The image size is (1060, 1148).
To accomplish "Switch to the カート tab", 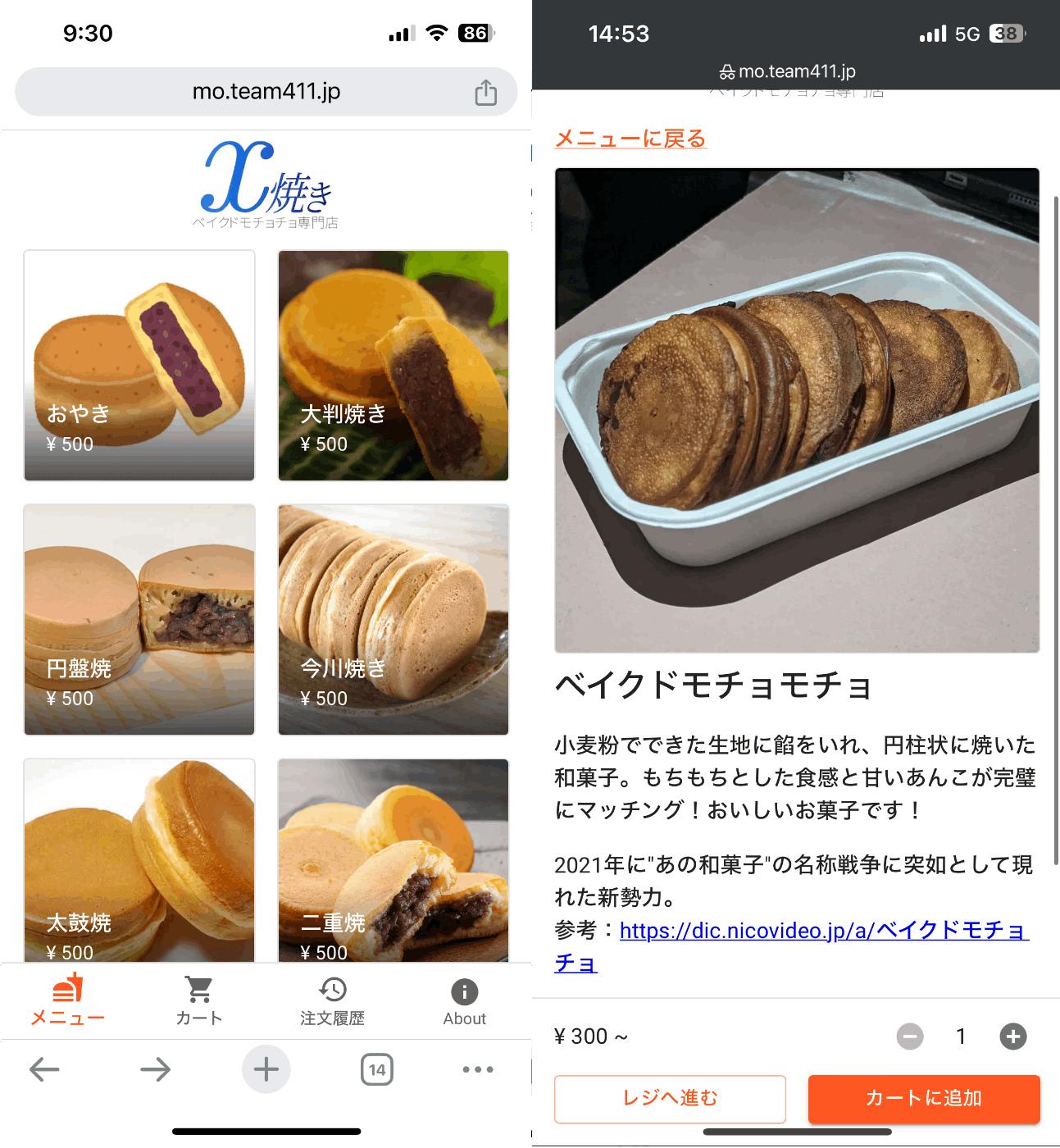I will point(199,1001).
